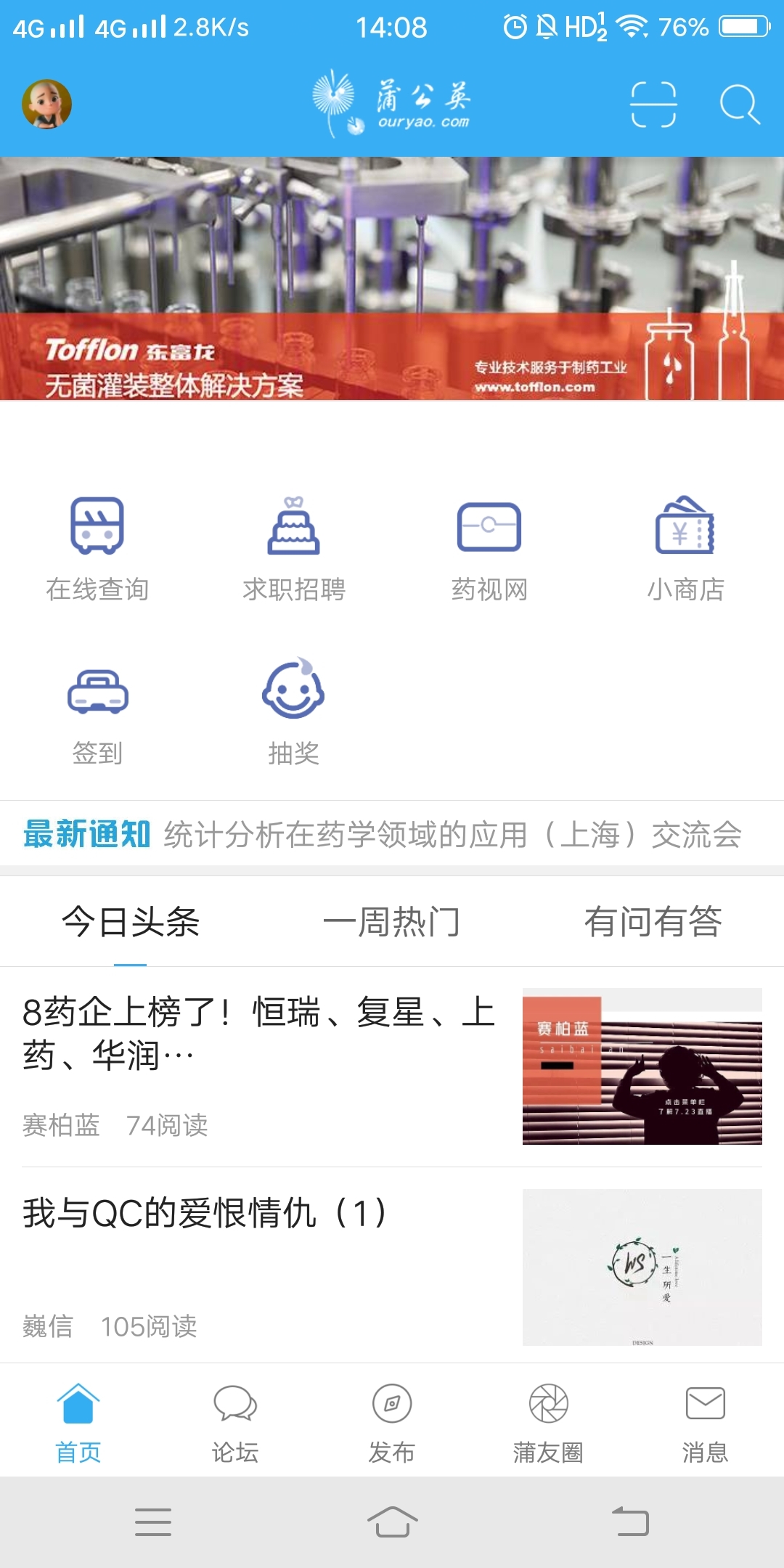Open 求职招聘 job recruitment

tap(293, 550)
